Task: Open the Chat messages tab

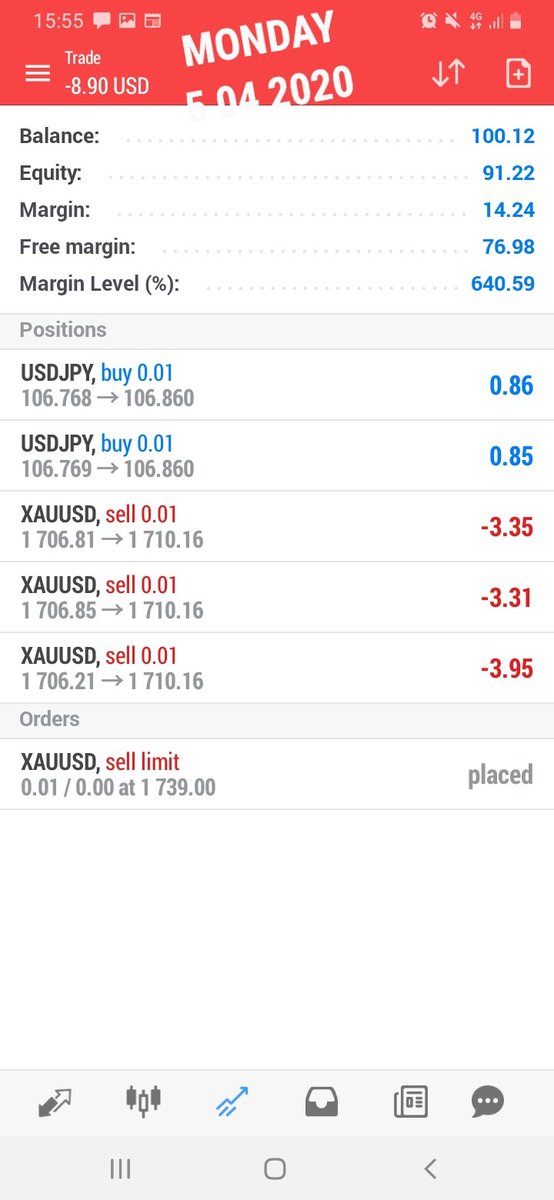Action: [488, 1102]
